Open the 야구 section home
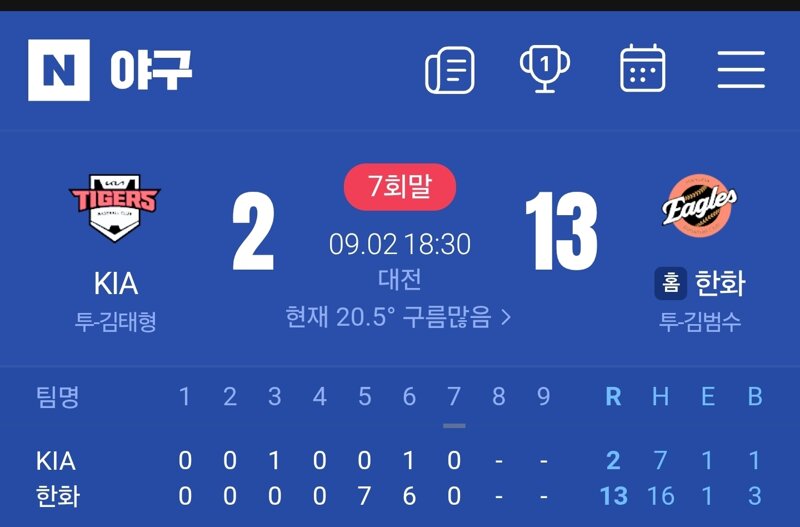Image resolution: width=800 pixels, height=527 pixels. click(x=151, y=70)
